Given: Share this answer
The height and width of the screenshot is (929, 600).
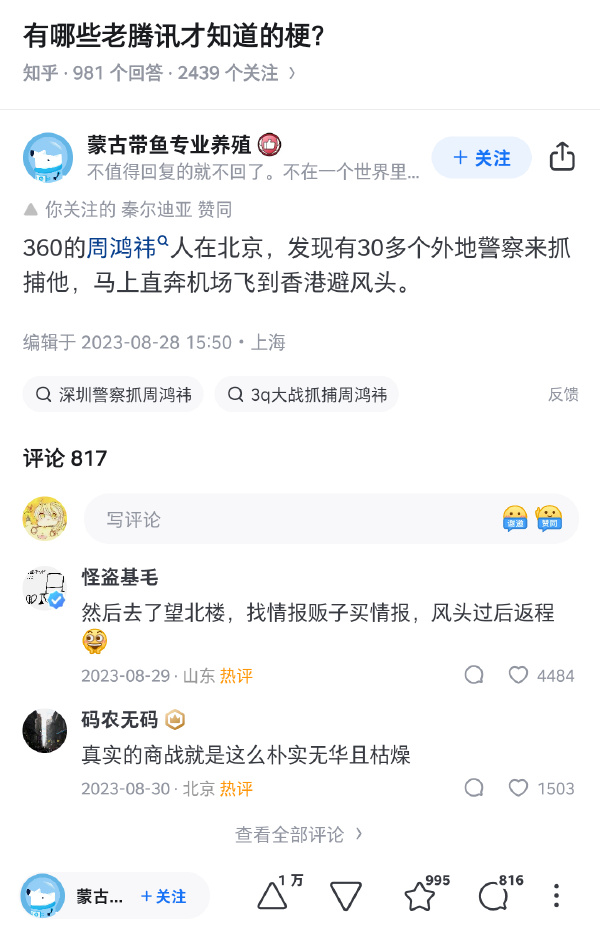Looking at the screenshot, I should tap(562, 157).
